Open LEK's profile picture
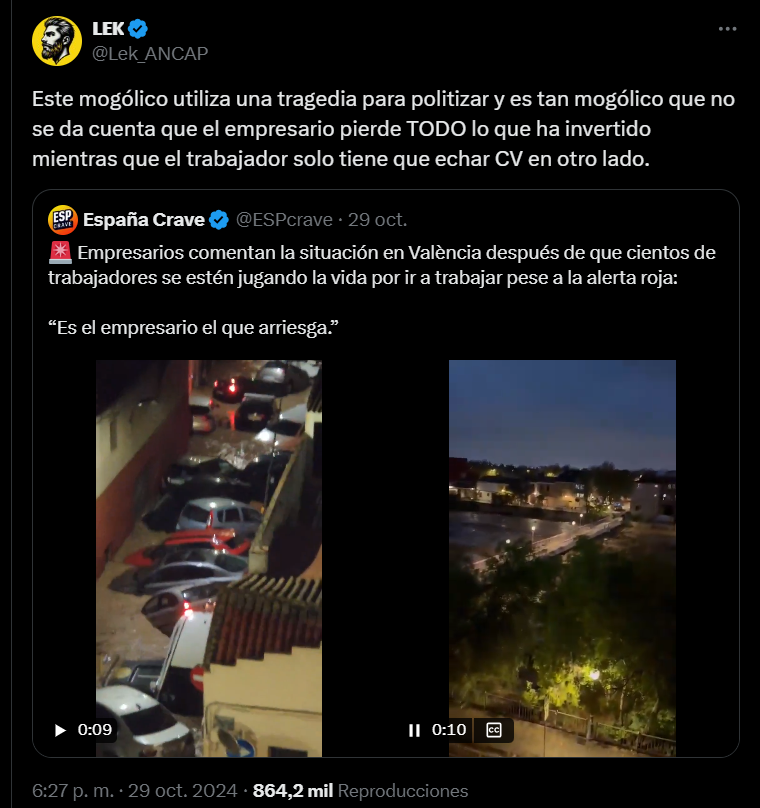Image resolution: width=760 pixels, height=808 pixels. 57,41
